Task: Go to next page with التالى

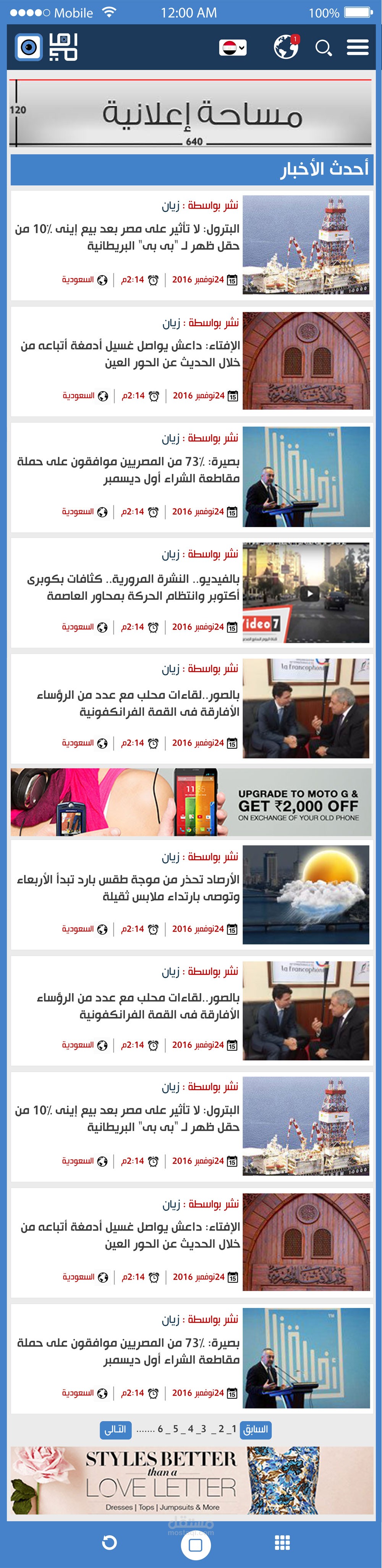Action: click(x=115, y=1429)
